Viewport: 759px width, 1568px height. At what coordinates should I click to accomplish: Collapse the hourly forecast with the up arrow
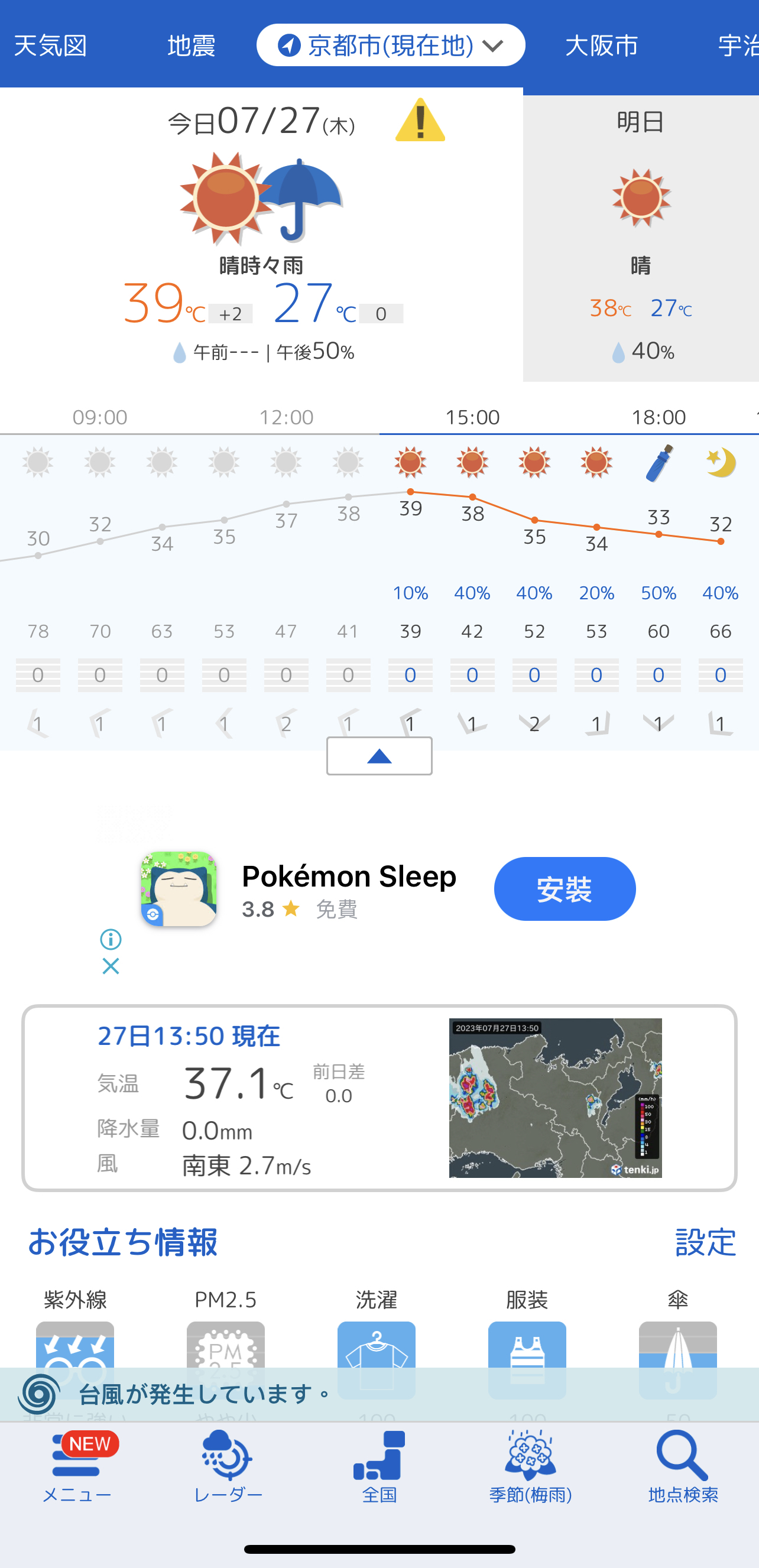(379, 756)
